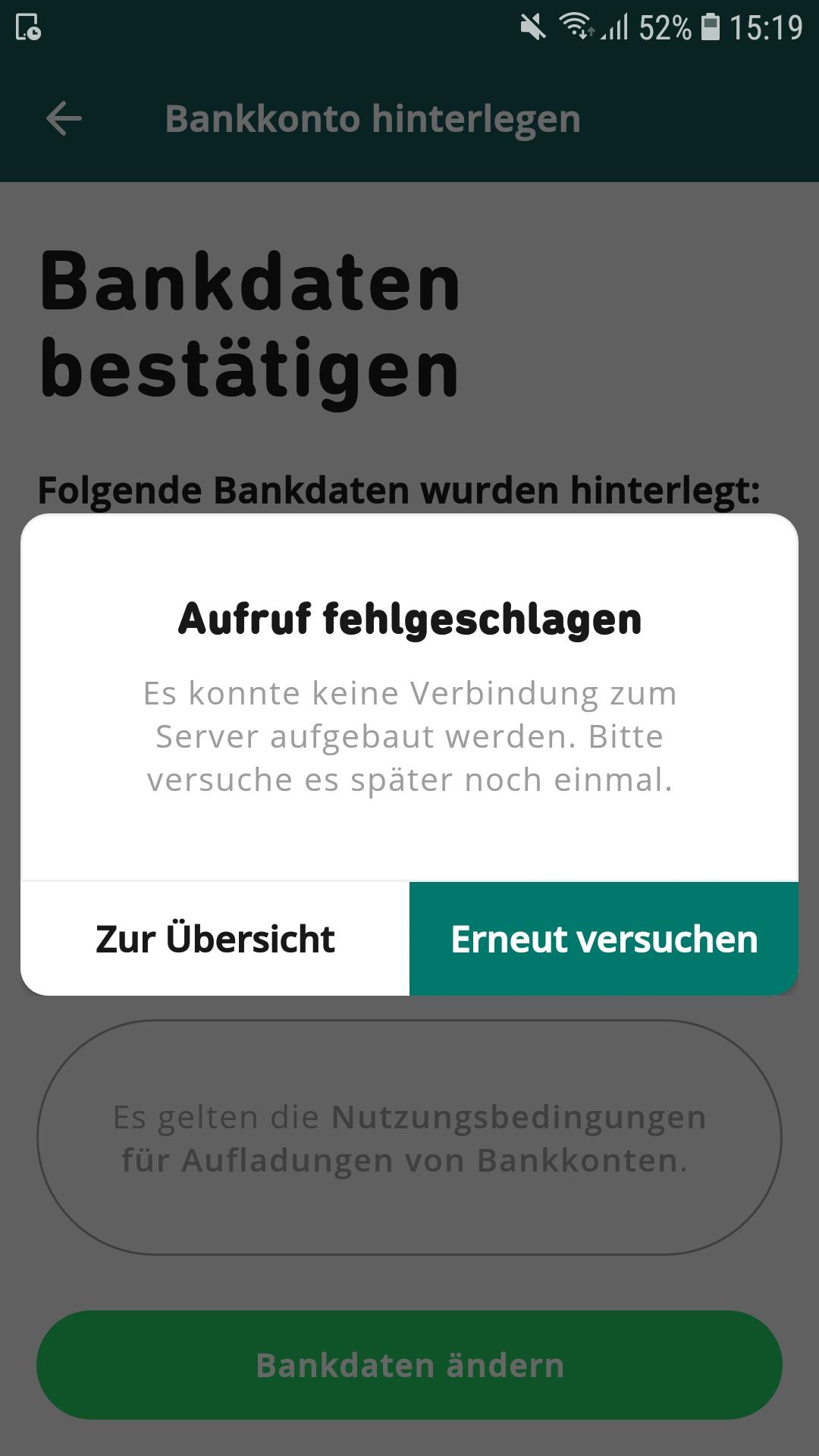Screen dimensions: 819x1456
Task: Go back using the top arrow
Action: (x=64, y=119)
